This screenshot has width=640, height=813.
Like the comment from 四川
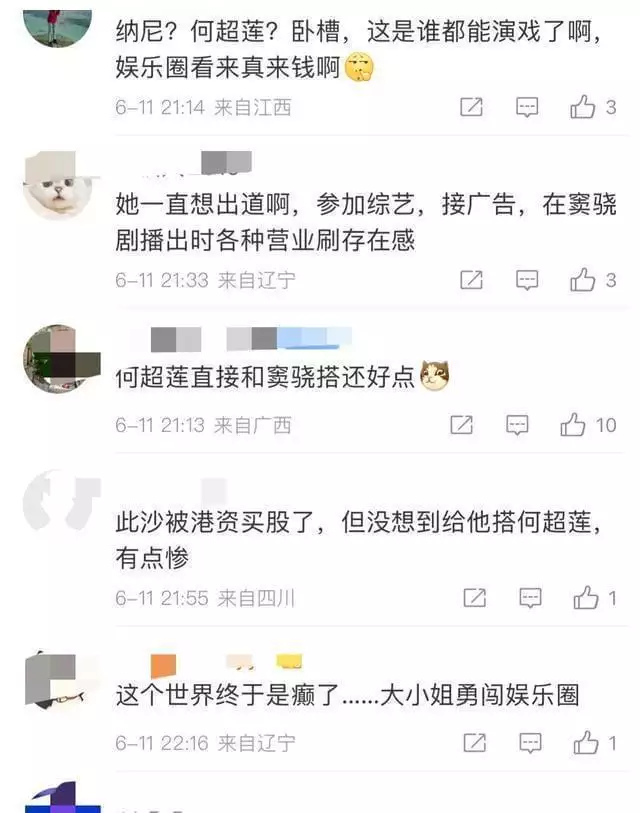pos(586,598)
